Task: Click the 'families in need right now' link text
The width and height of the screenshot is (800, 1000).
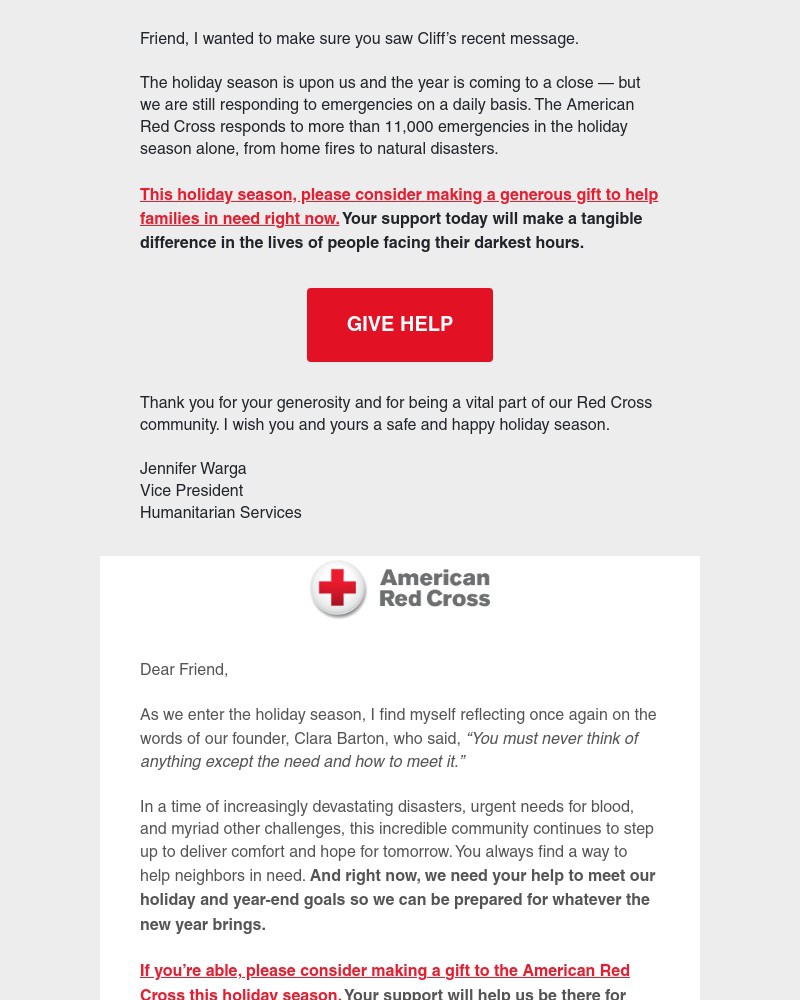Action: (239, 219)
